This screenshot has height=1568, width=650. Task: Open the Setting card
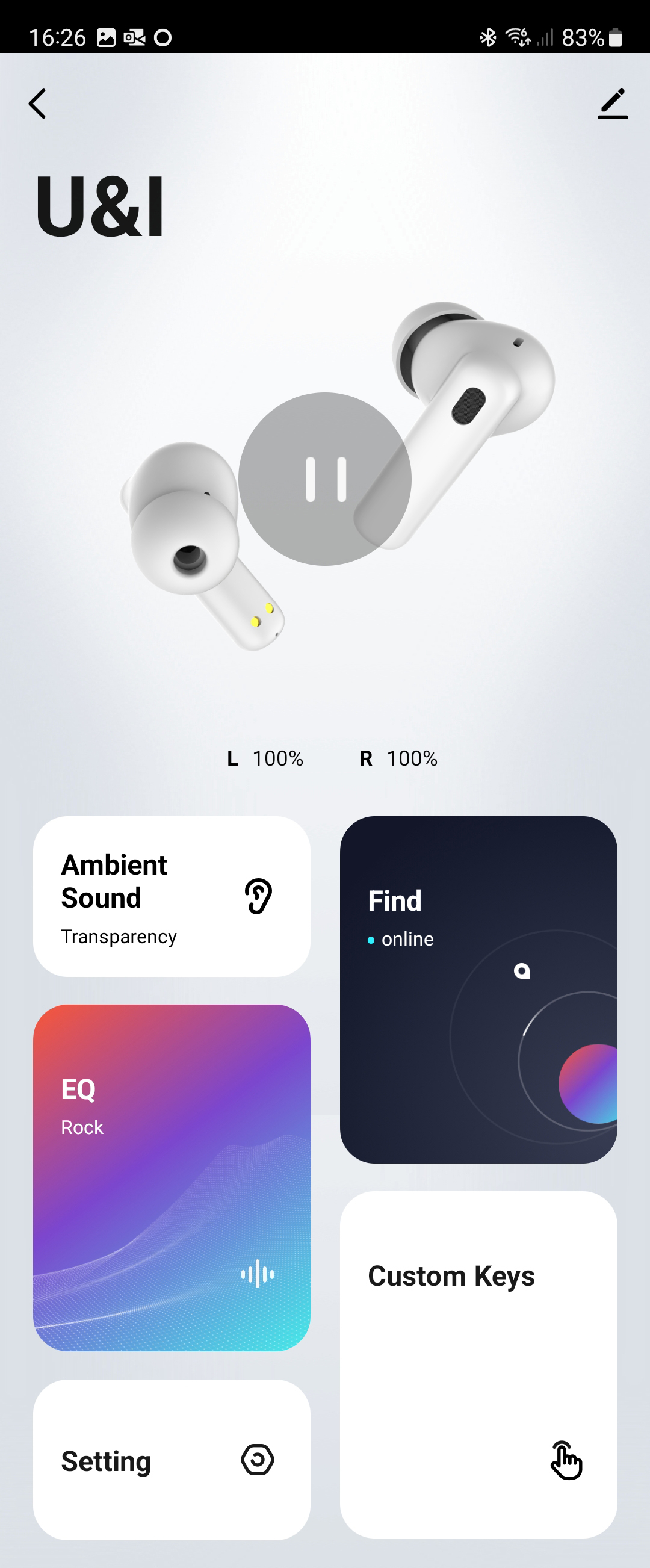172,1460
